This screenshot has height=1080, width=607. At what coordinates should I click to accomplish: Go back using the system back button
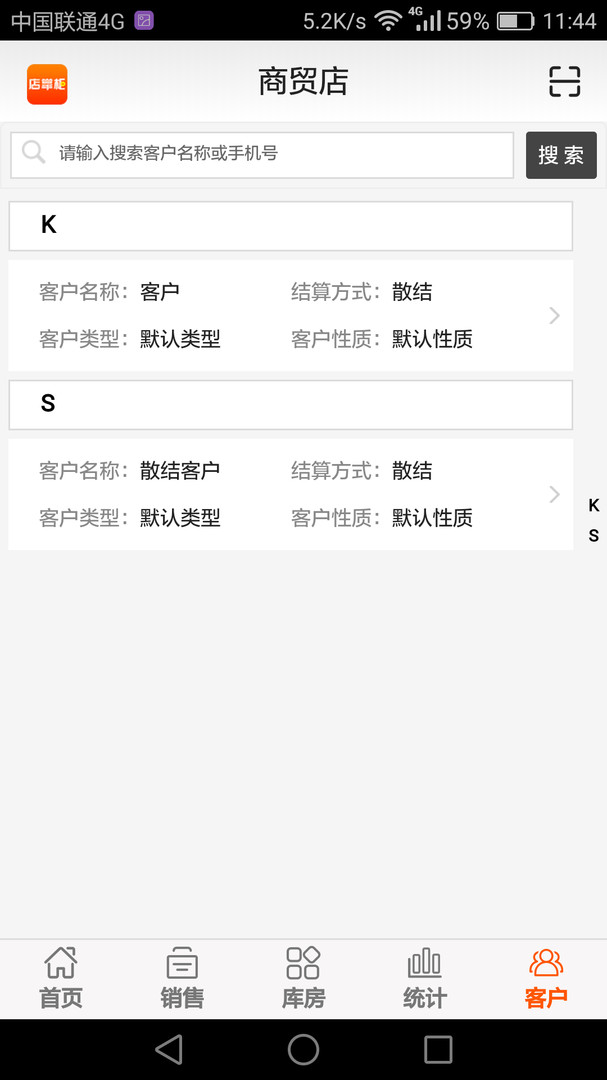(169, 1049)
